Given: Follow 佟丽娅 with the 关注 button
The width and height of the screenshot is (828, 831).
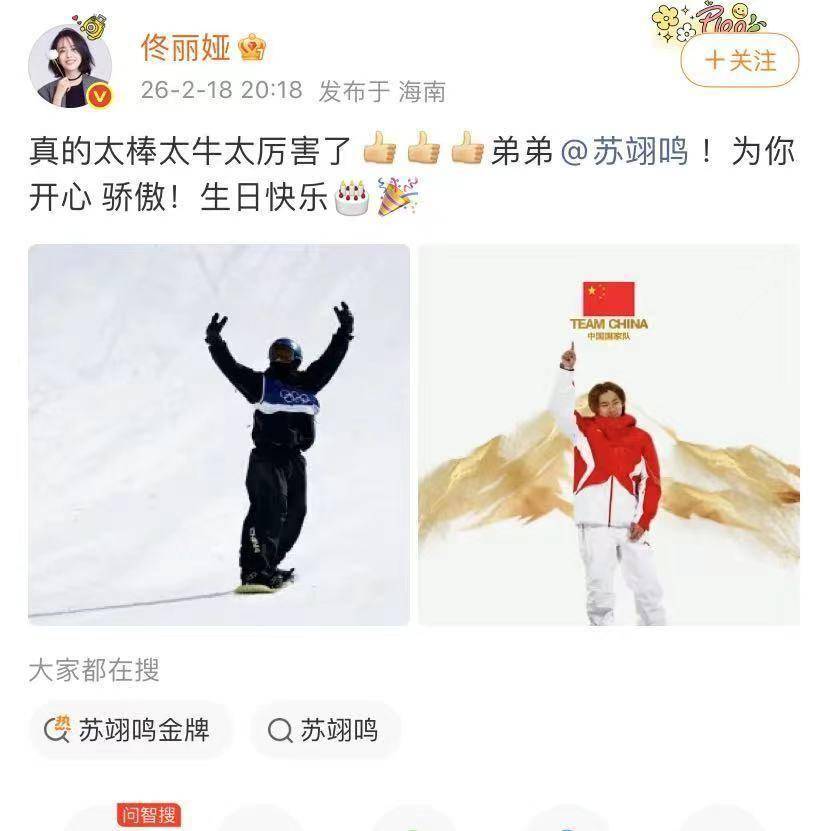Looking at the screenshot, I should tap(739, 60).
